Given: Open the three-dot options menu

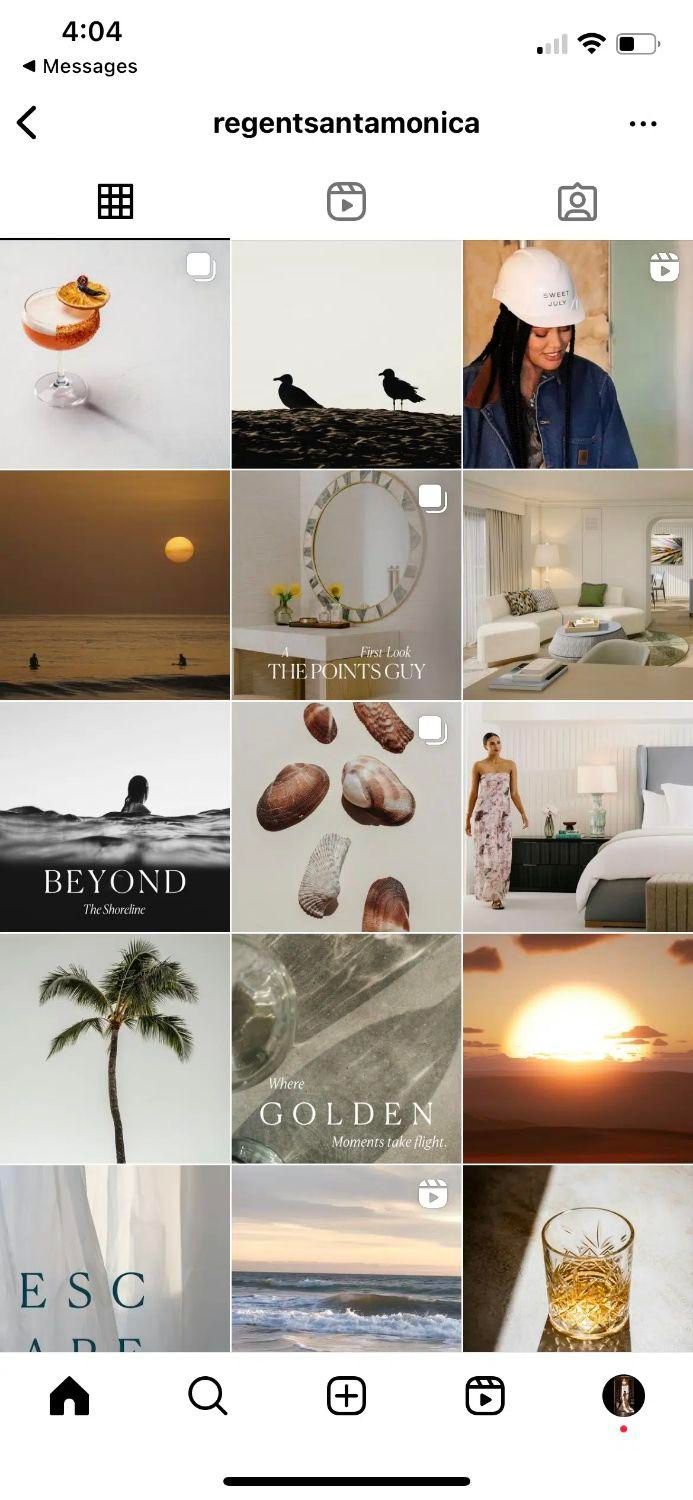Looking at the screenshot, I should 643,124.
